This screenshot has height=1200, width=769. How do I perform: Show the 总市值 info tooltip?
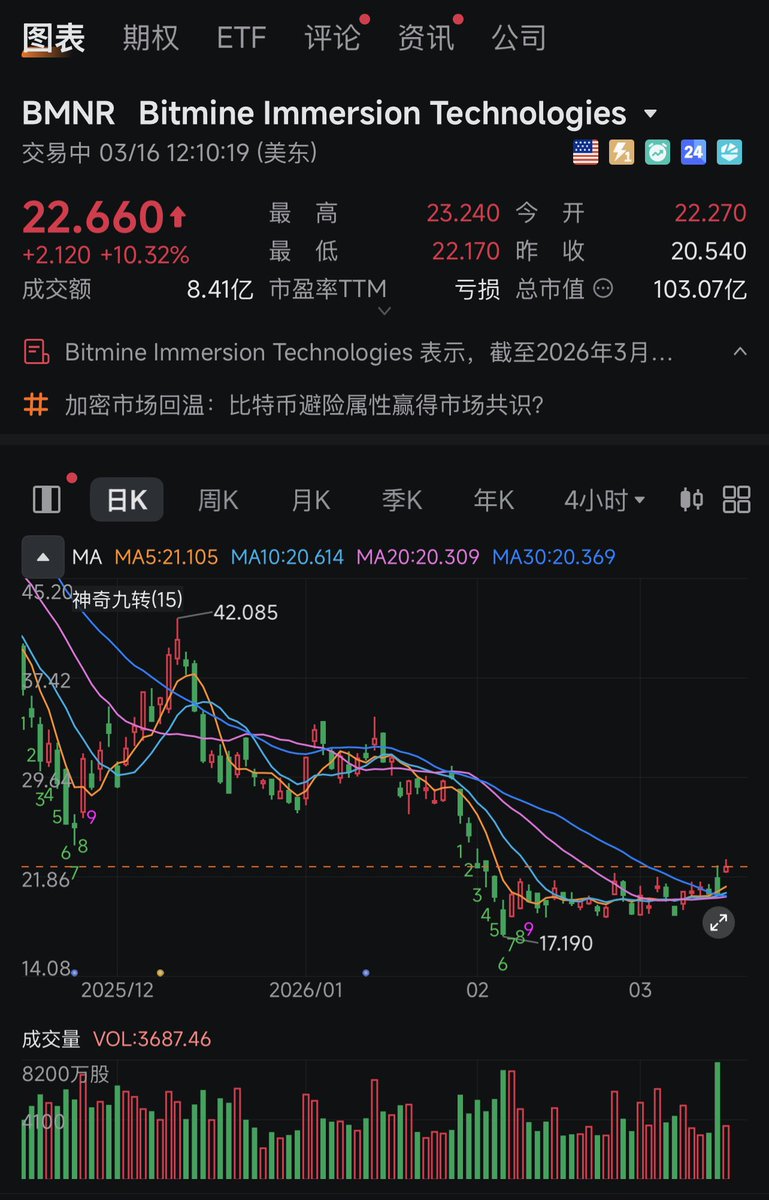[604, 289]
